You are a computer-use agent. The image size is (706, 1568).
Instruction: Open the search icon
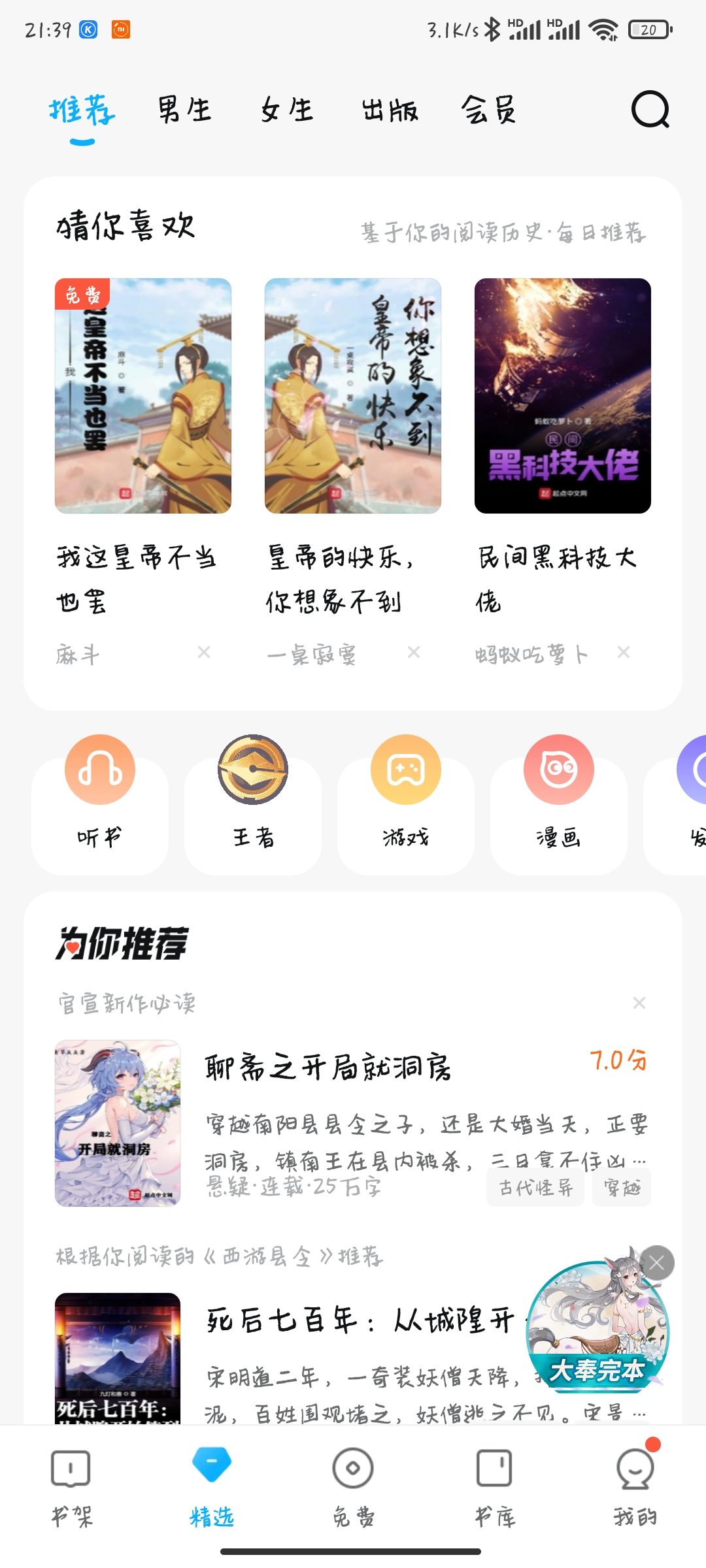click(x=650, y=110)
